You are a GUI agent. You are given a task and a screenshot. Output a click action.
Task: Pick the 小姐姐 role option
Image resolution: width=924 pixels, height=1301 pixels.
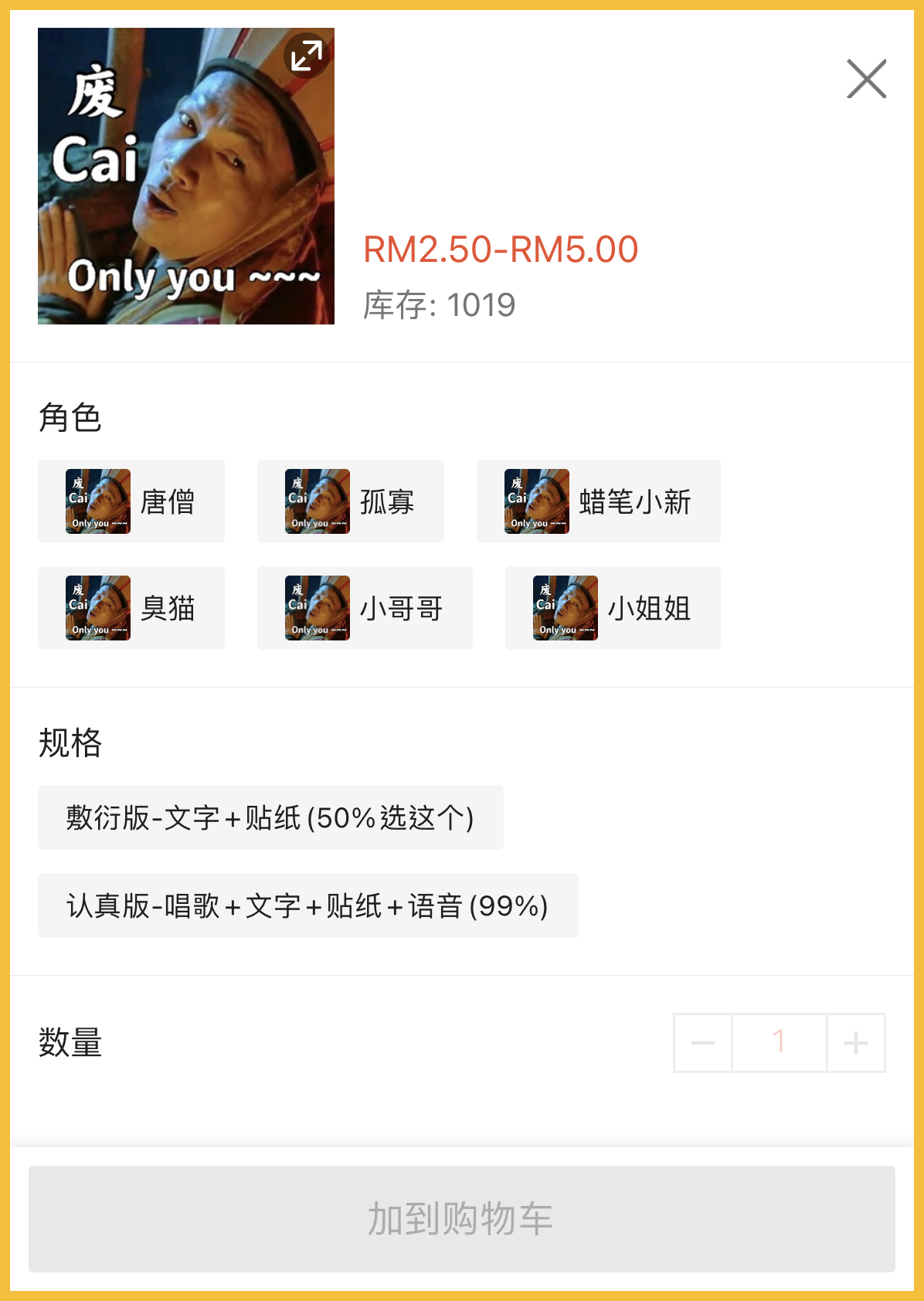click(613, 608)
